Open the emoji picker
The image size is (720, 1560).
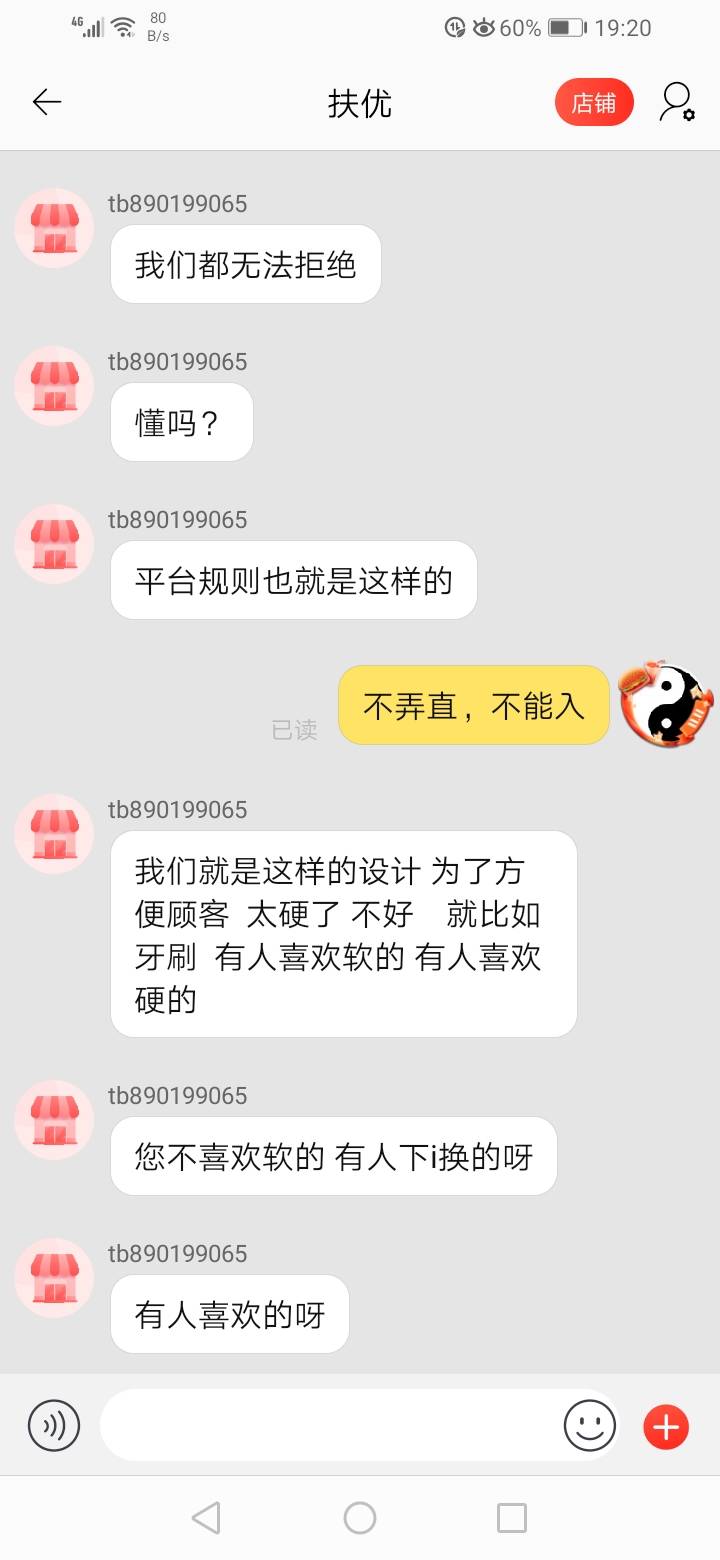tap(590, 1425)
